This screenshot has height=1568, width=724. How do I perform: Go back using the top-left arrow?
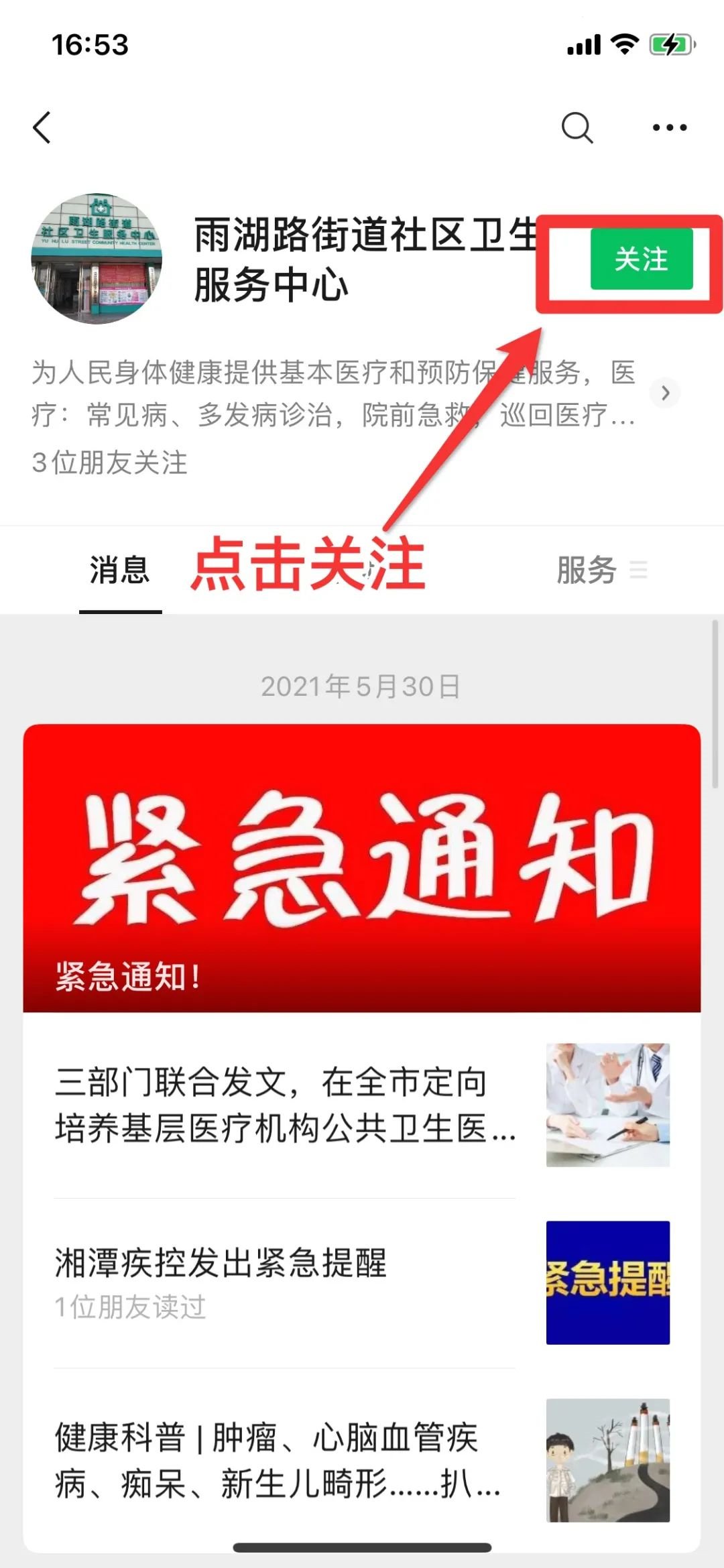click(42, 127)
